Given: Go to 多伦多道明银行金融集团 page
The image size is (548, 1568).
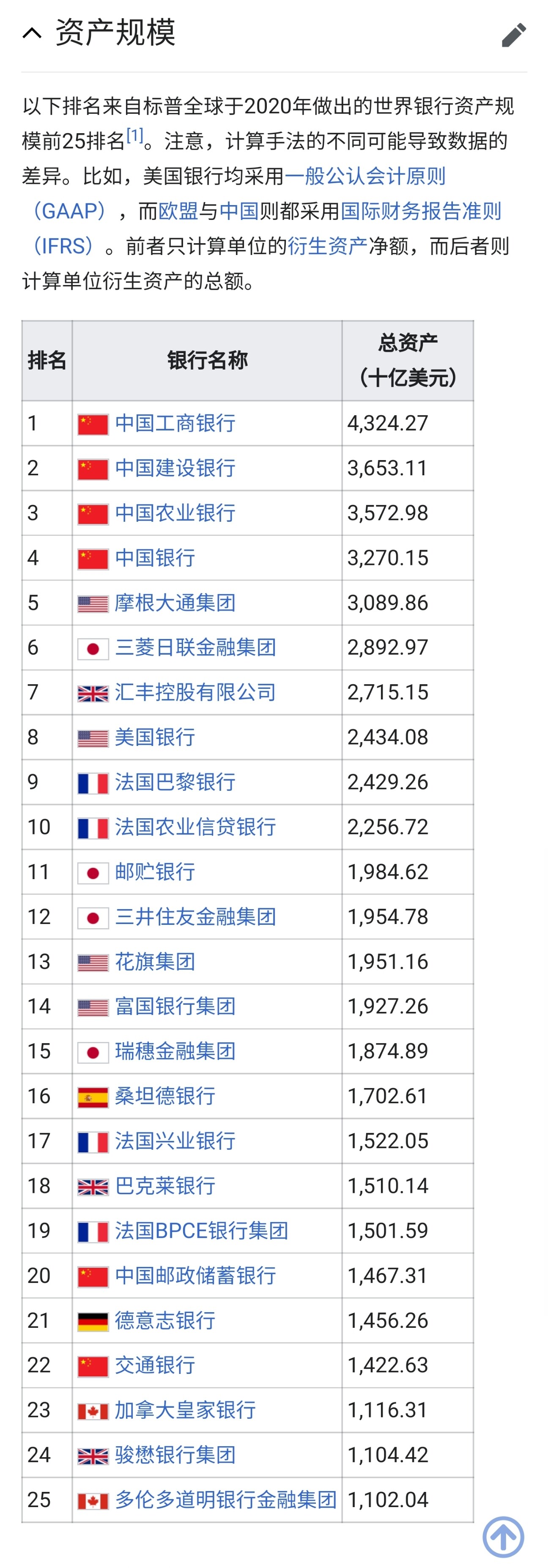Looking at the screenshot, I should (x=225, y=1499).
